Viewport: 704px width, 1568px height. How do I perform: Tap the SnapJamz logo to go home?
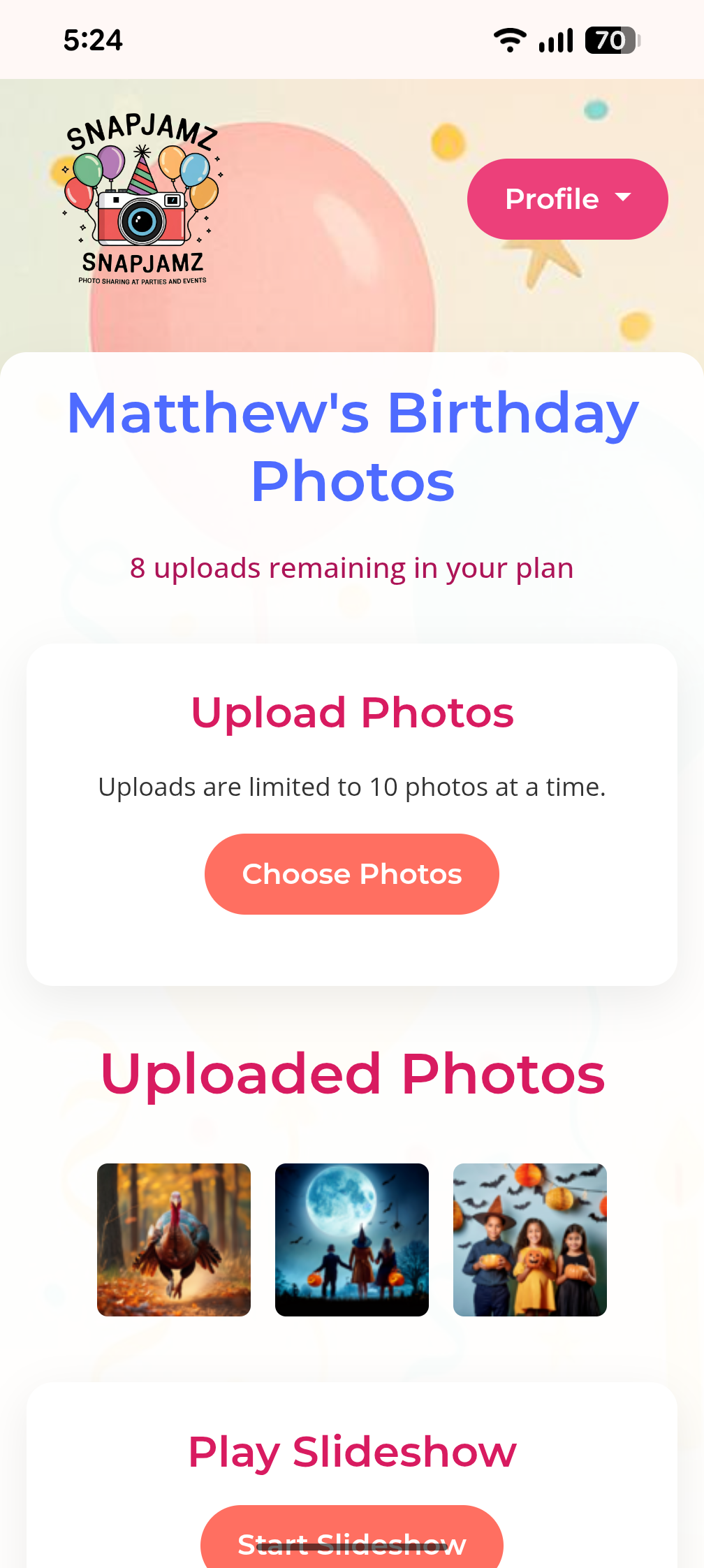[142, 199]
